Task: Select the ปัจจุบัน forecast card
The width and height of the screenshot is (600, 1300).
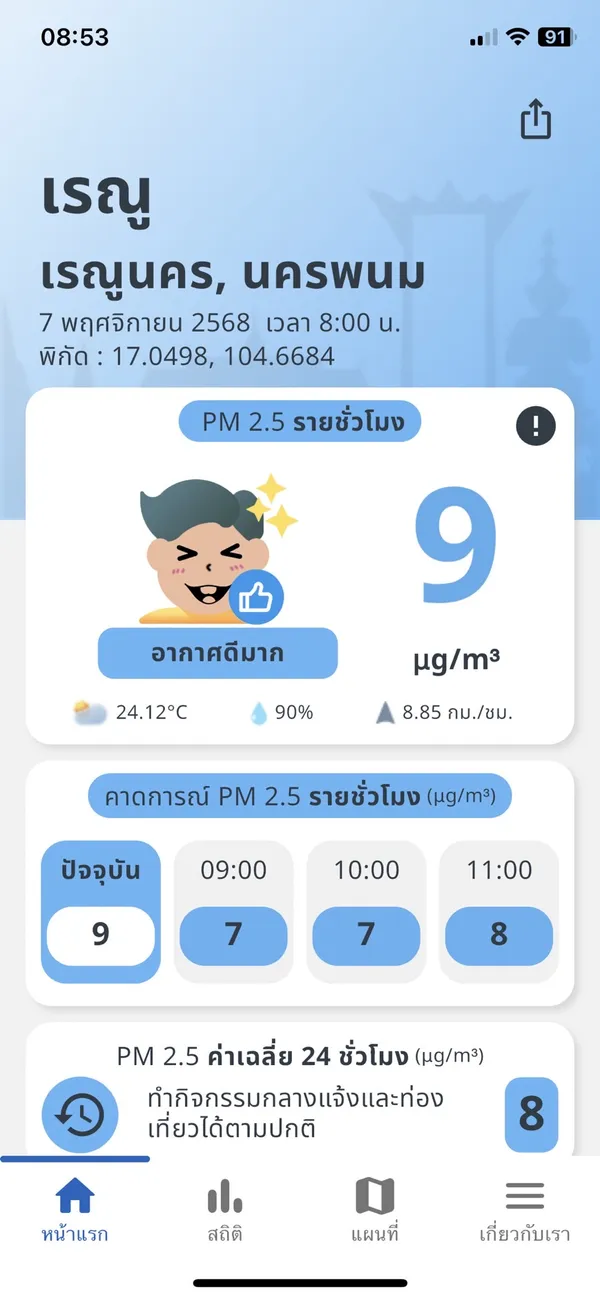Action: pos(100,911)
